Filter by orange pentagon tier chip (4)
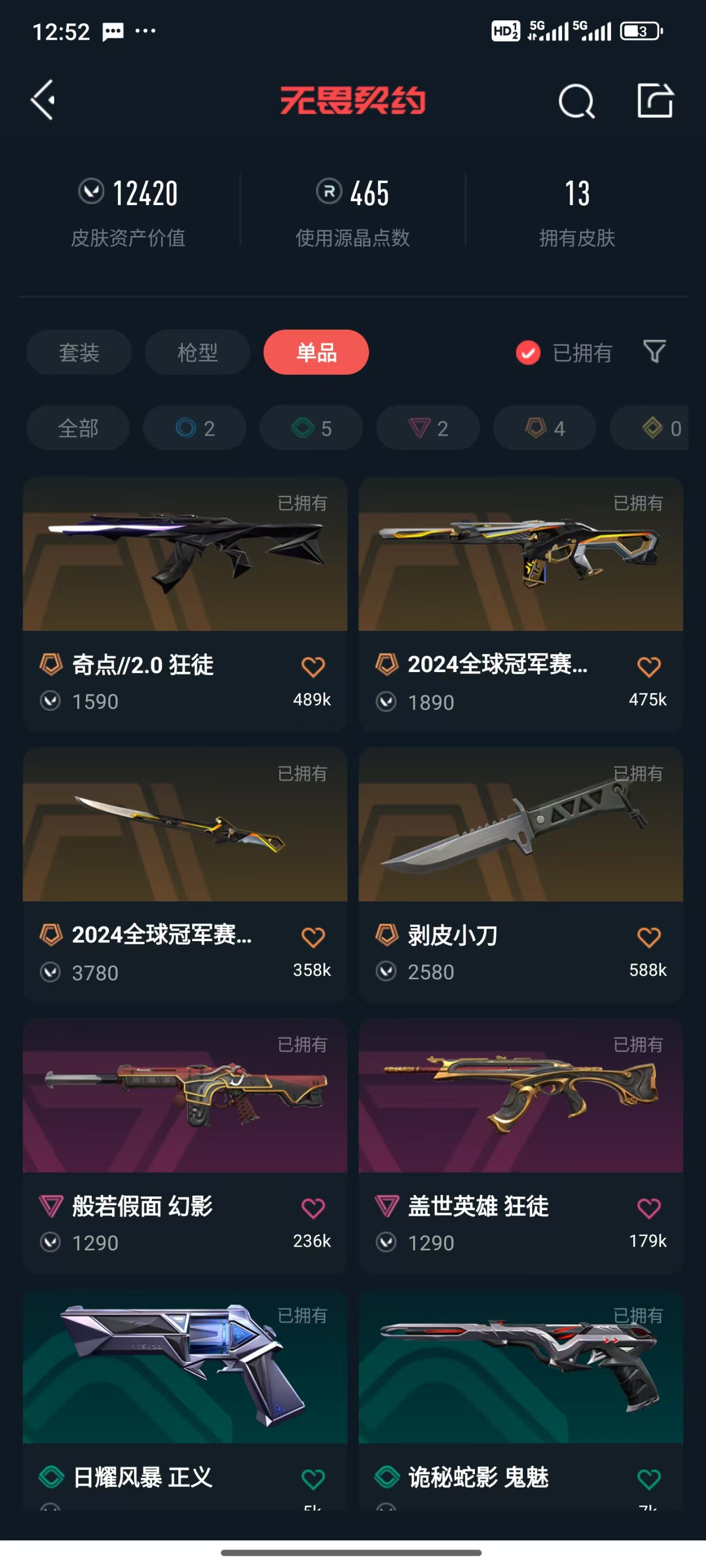Screen dimensions: 706x1568 pos(544,428)
